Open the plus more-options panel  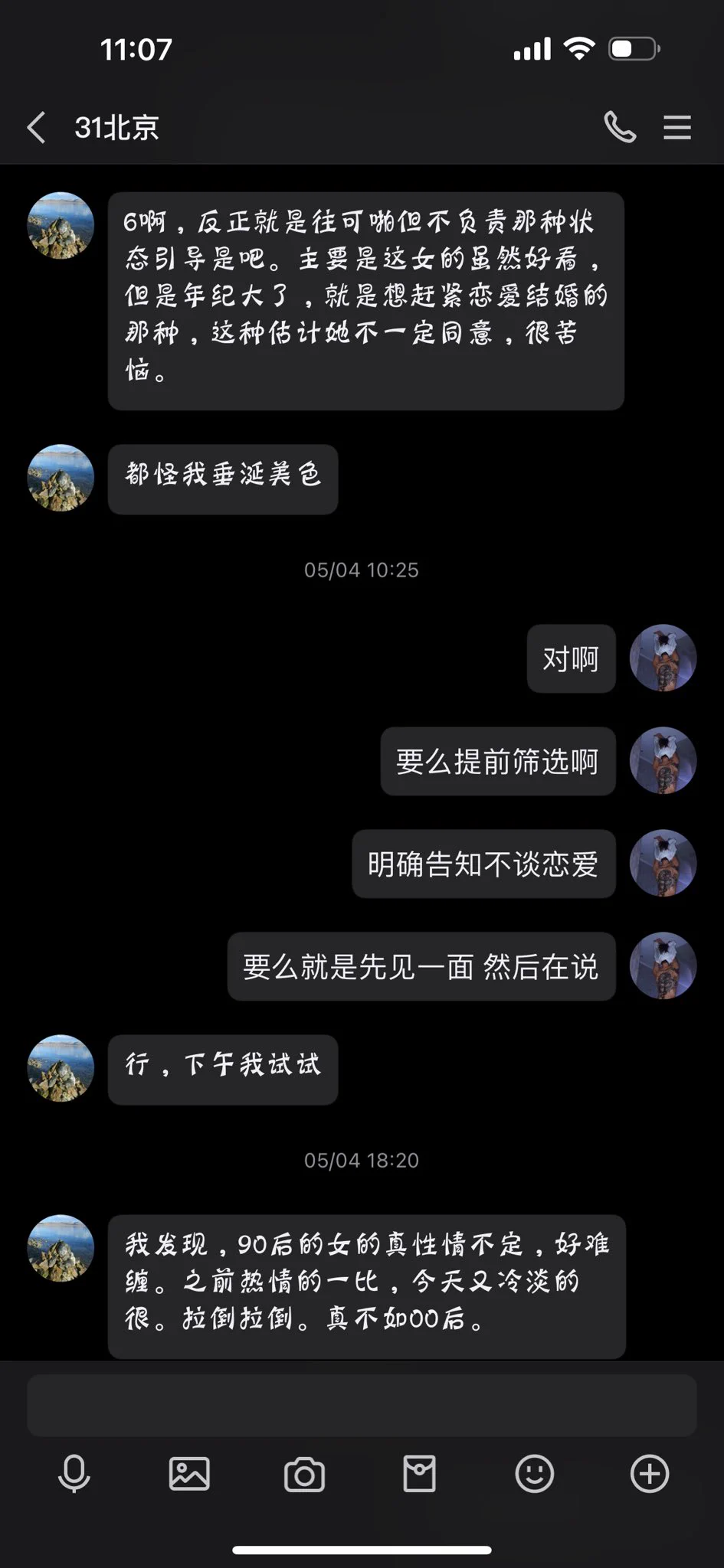pos(649,1473)
